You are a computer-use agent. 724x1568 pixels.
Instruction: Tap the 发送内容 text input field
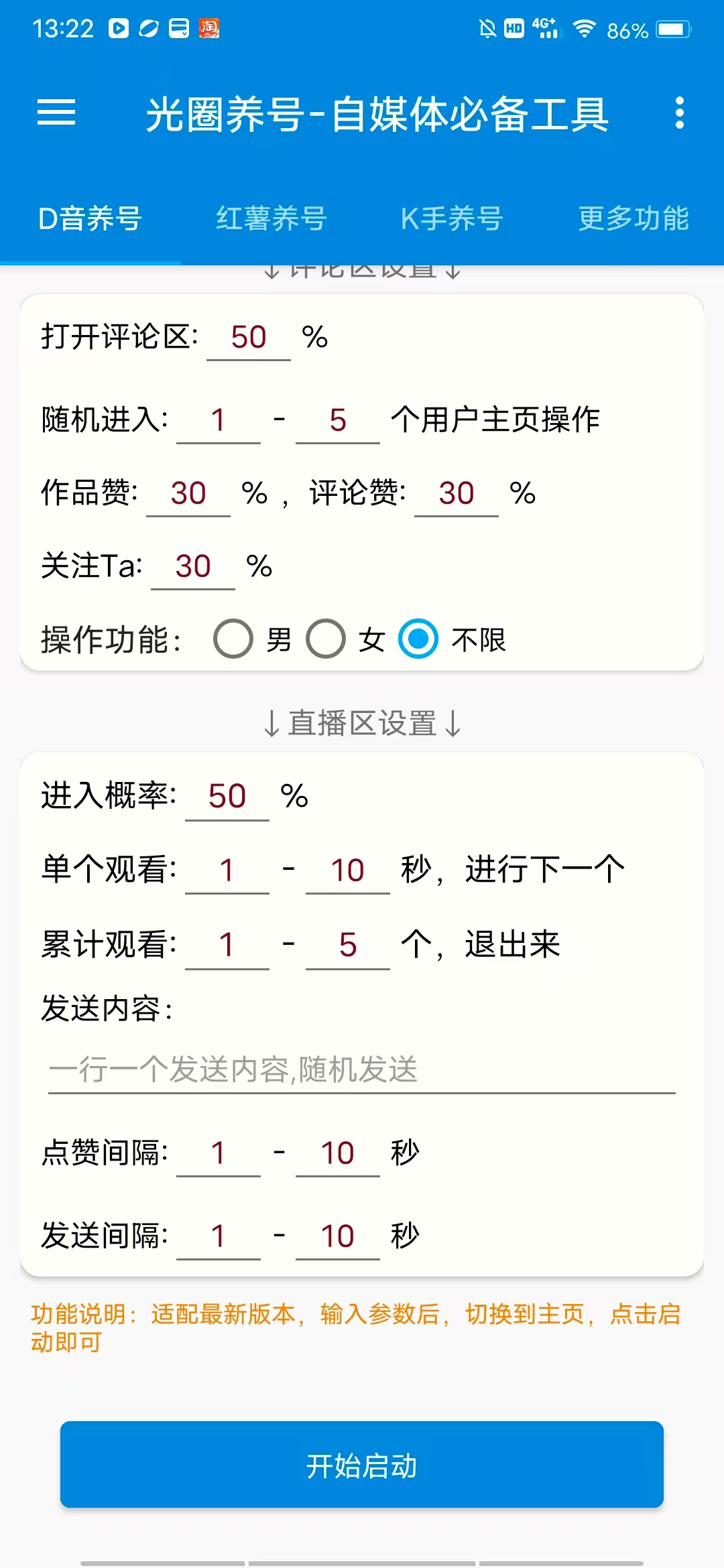(362, 1070)
